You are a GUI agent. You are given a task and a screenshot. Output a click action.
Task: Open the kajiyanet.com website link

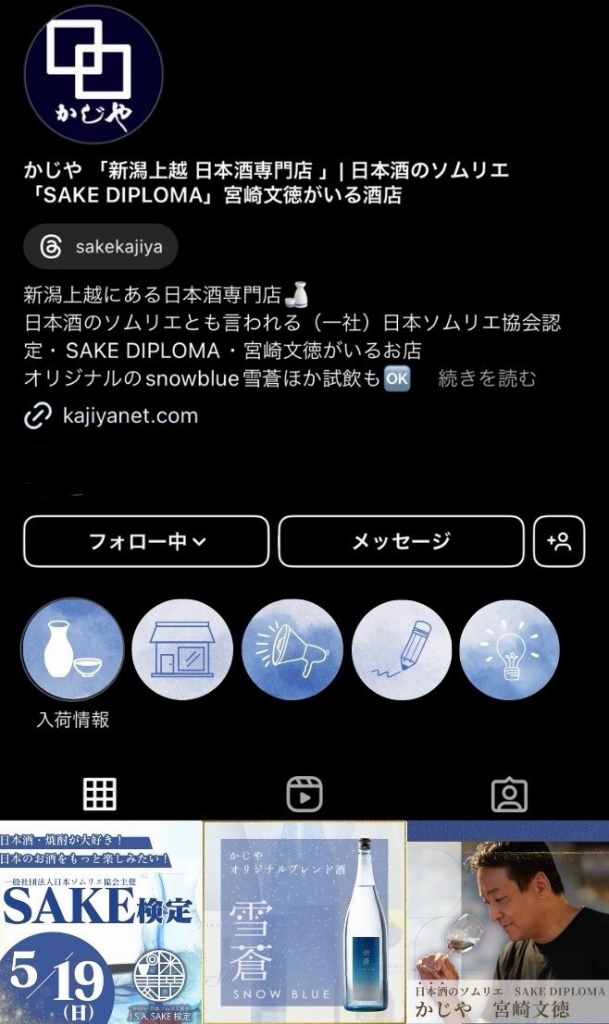coord(129,415)
